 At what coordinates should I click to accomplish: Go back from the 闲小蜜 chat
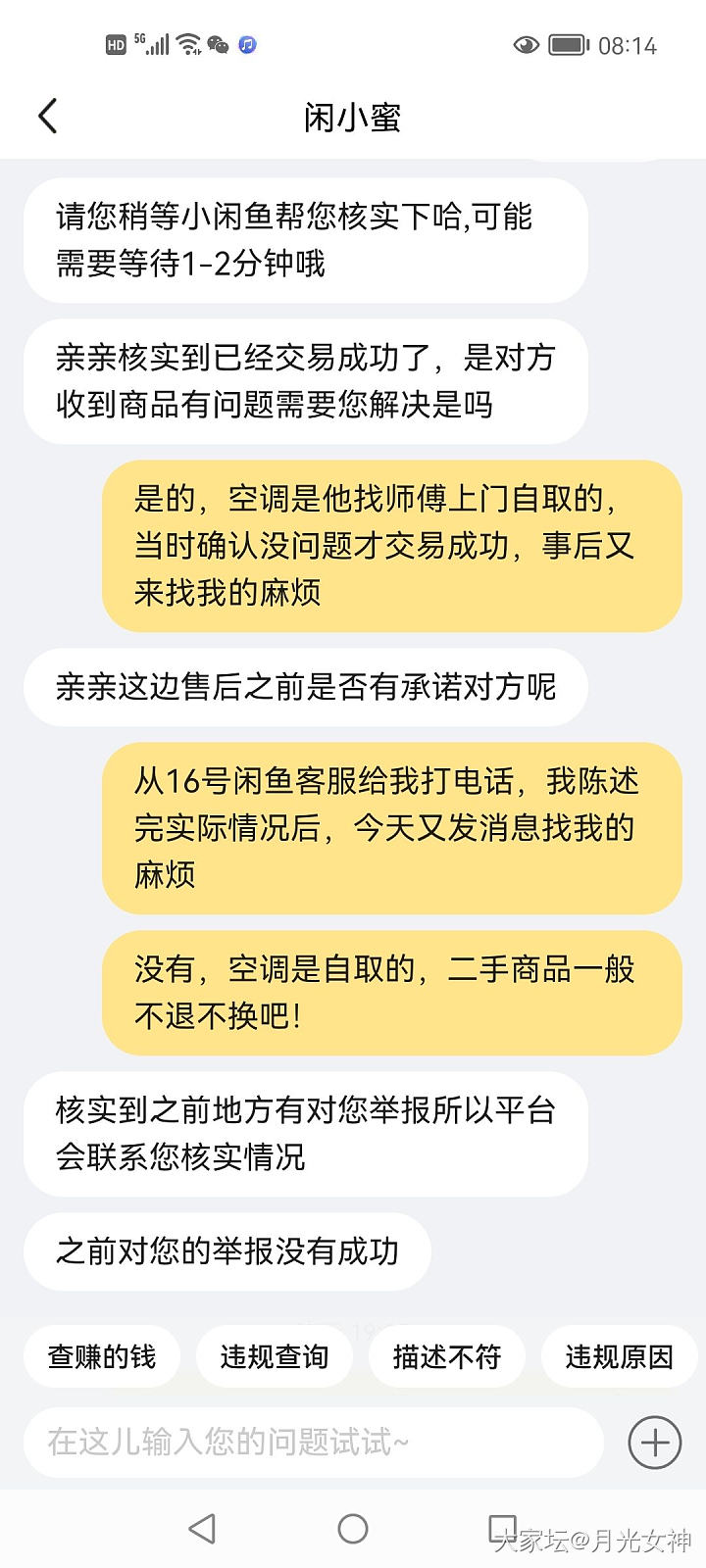[47, 117]
